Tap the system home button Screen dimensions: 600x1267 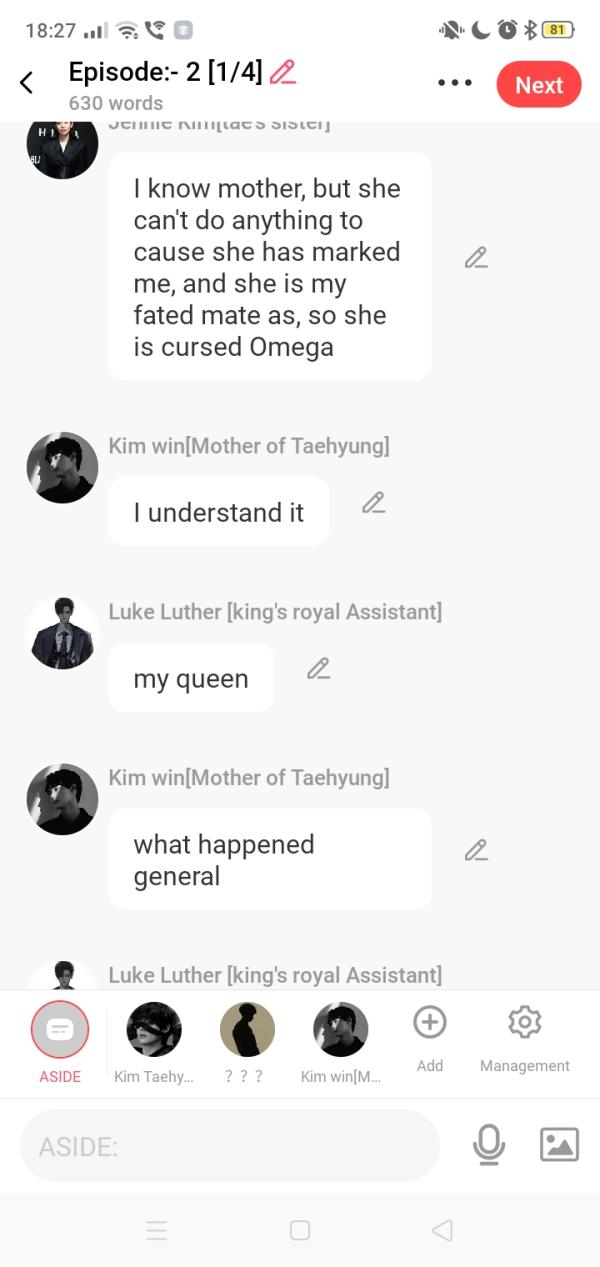pos(299,1230)
